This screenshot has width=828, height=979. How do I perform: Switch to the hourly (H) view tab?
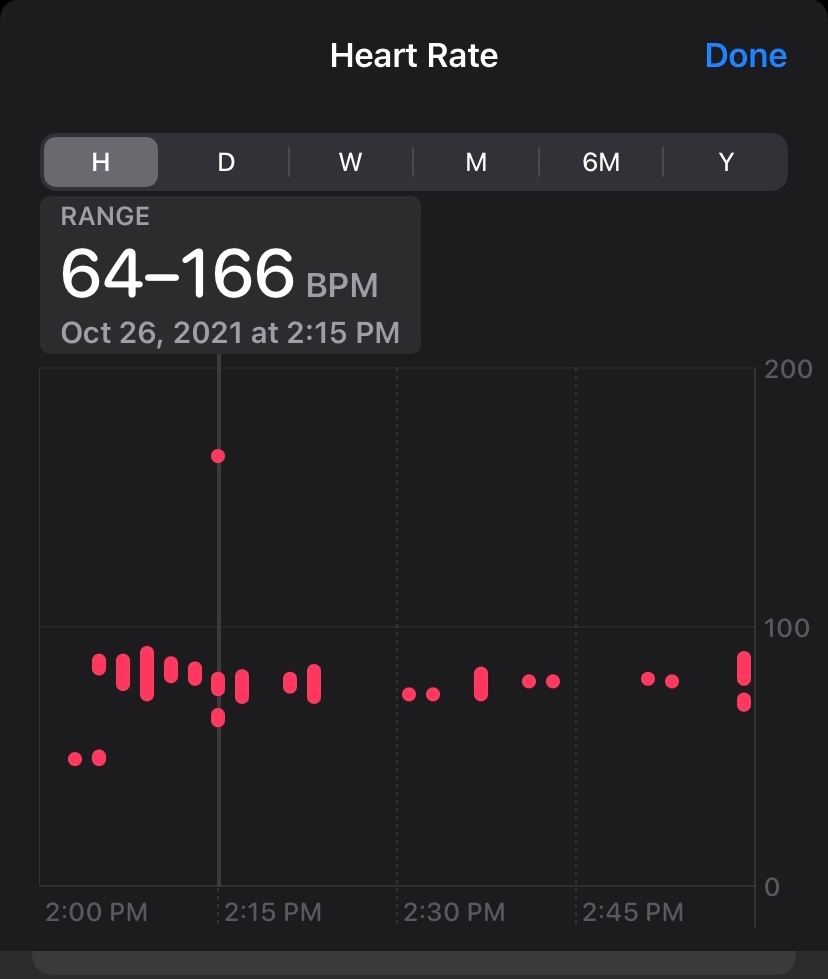click(100, 161)
